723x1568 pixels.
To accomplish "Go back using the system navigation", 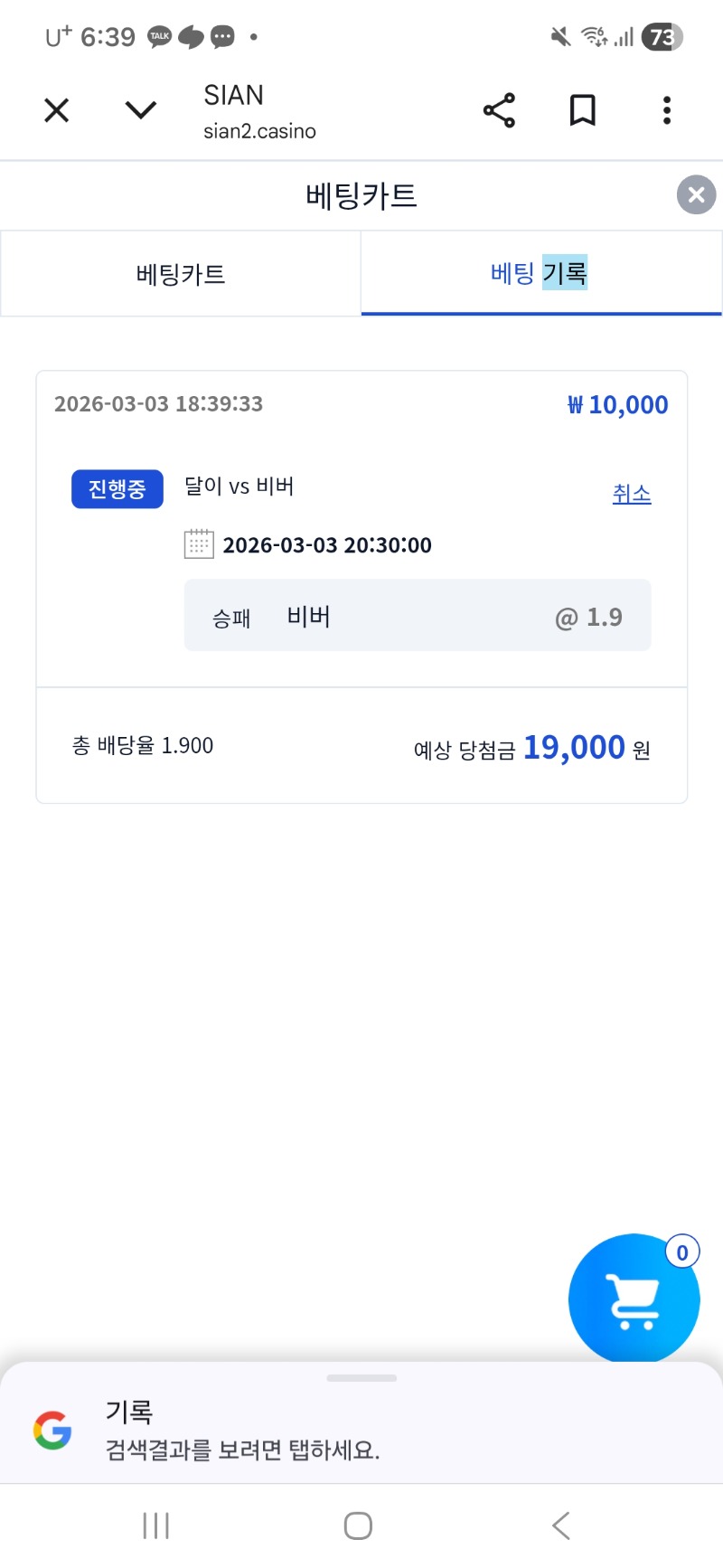I will click(561, 1525).
